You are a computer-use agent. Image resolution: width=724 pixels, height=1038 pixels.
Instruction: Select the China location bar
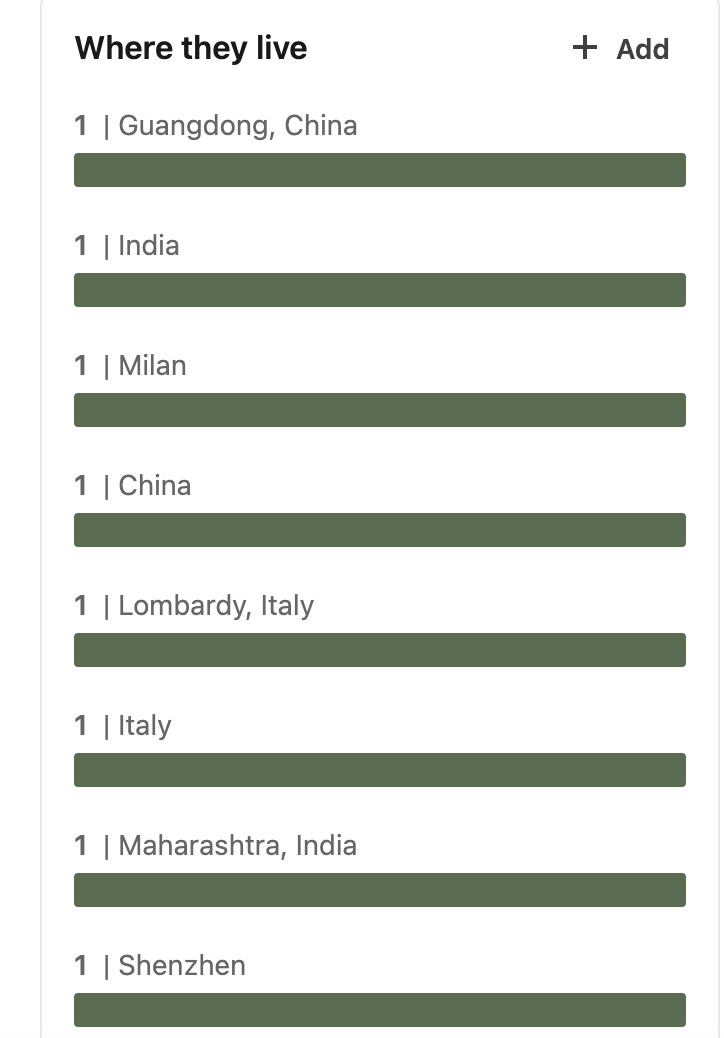pyautogui.click(x=380, y=530)
